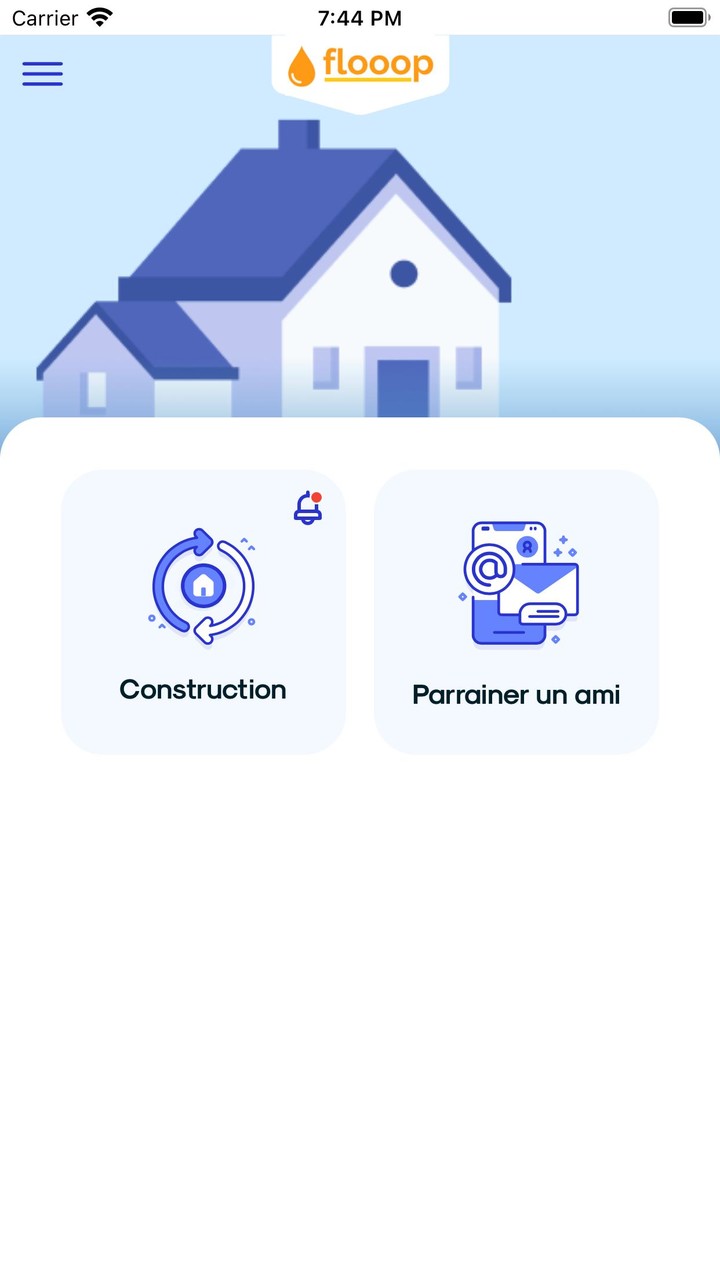Open the Construction card
The width and height of the screenshot is (720, 1280).
pos(203,612)
